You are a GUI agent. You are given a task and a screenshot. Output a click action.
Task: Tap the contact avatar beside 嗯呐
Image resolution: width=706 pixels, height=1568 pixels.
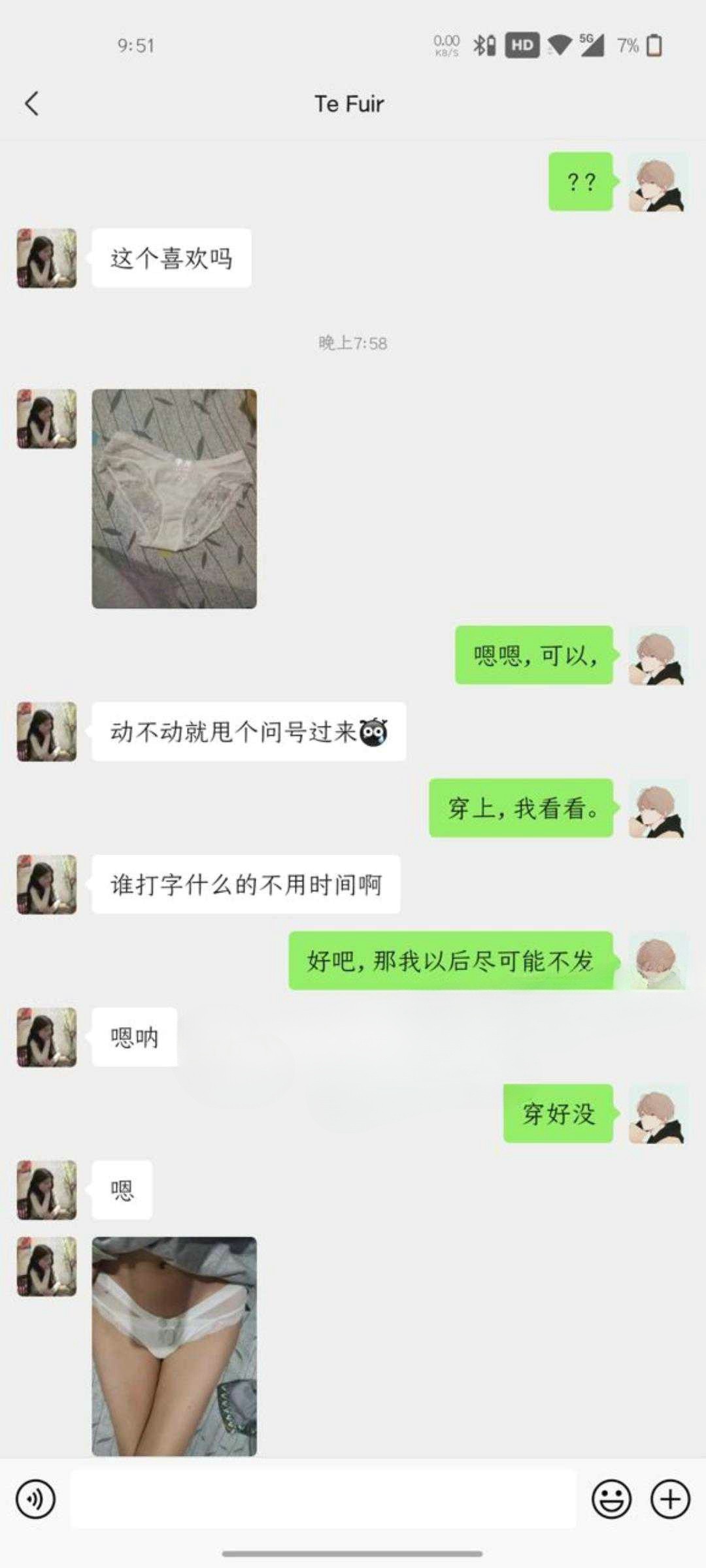tap(46, 1037)
